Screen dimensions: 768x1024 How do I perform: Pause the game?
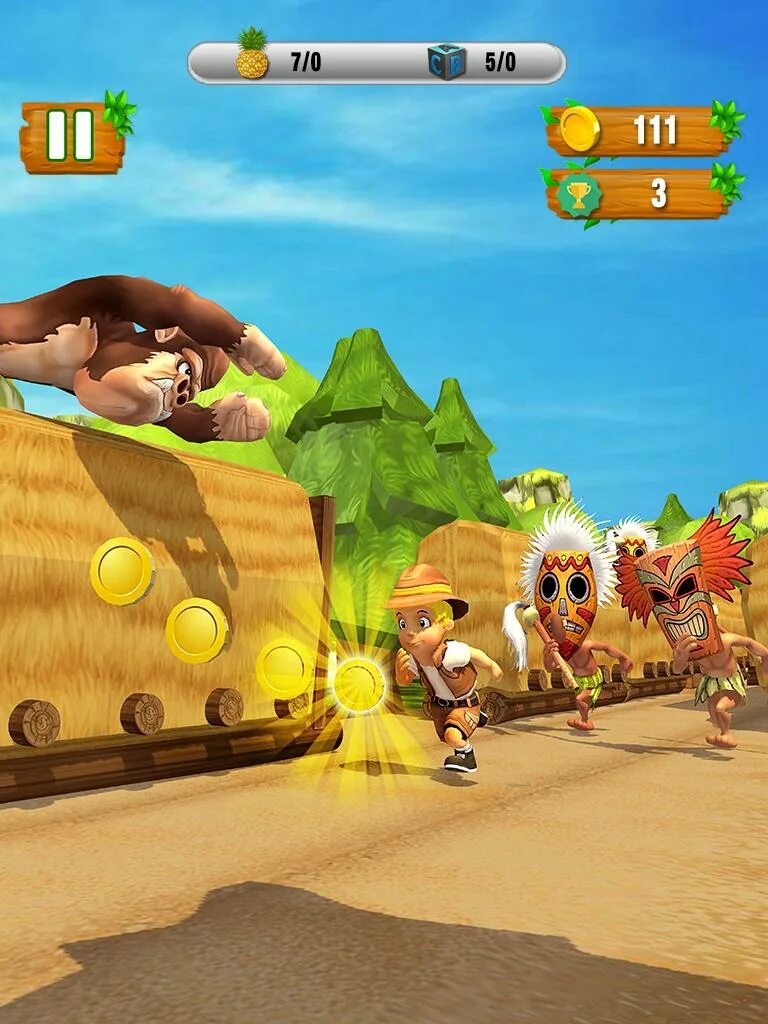pos(70,136)
